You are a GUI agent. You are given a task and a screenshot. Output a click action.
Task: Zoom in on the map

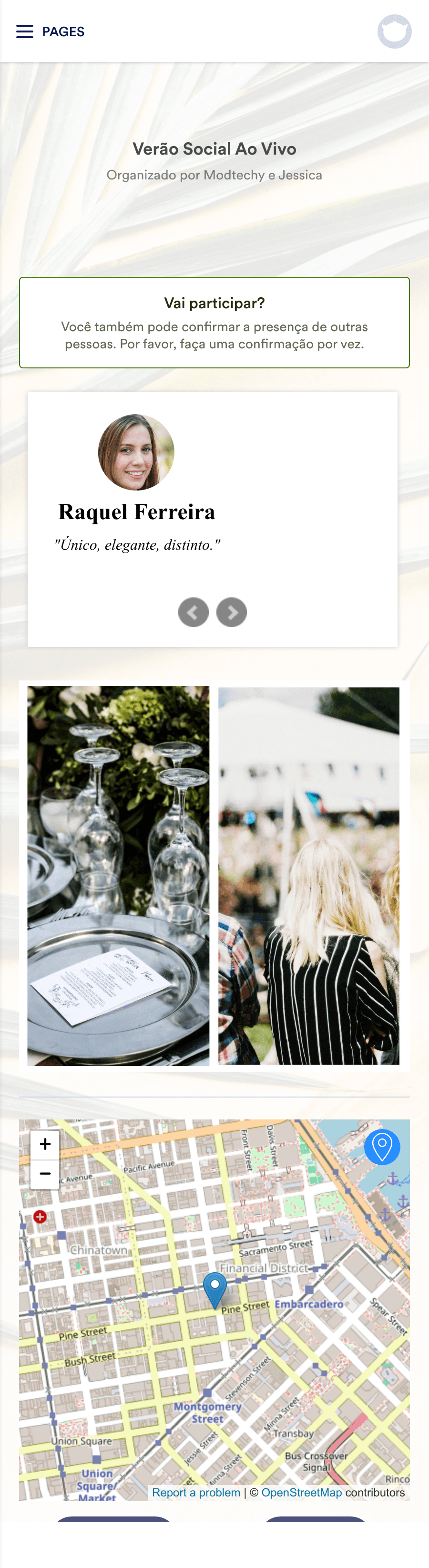click(45, 1144)
